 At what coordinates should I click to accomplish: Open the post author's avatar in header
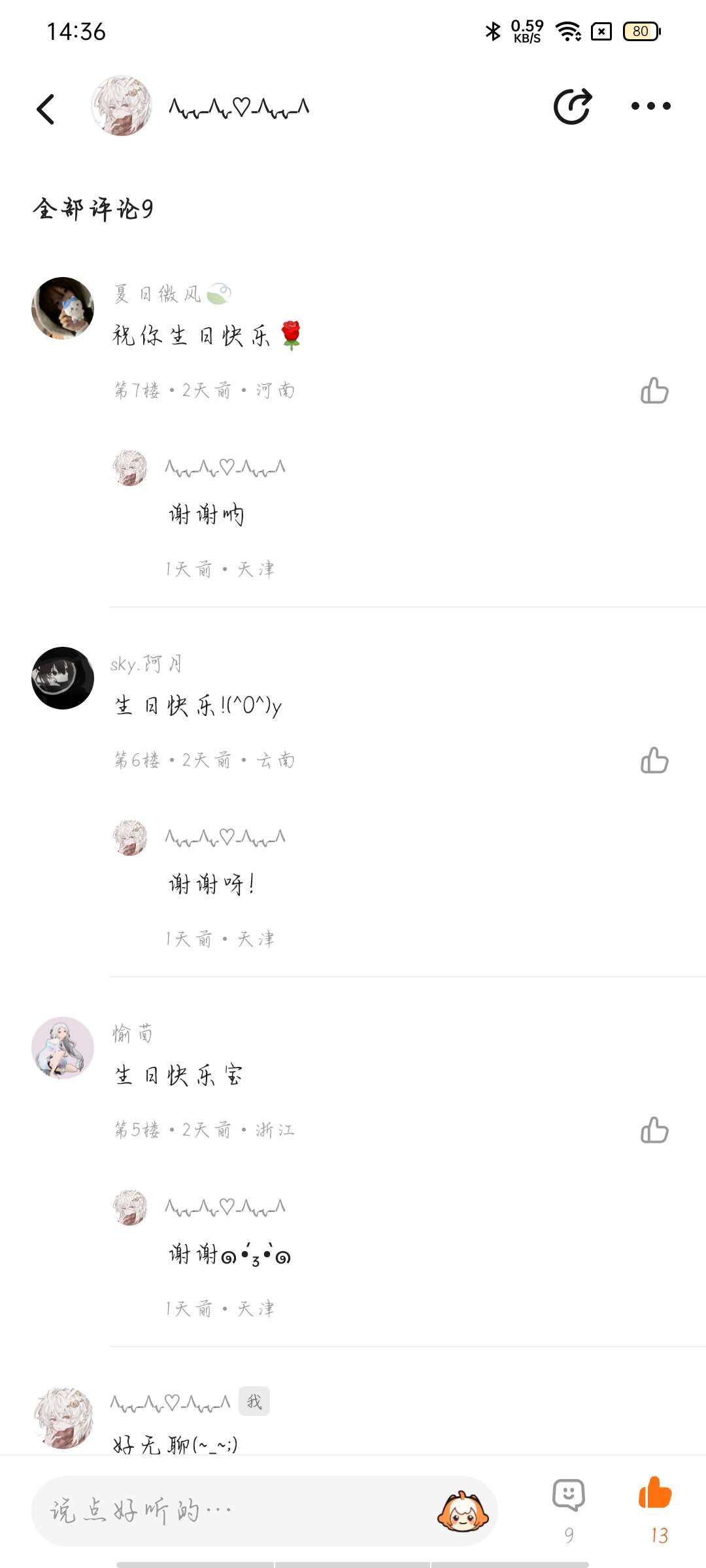coord(121,106)
